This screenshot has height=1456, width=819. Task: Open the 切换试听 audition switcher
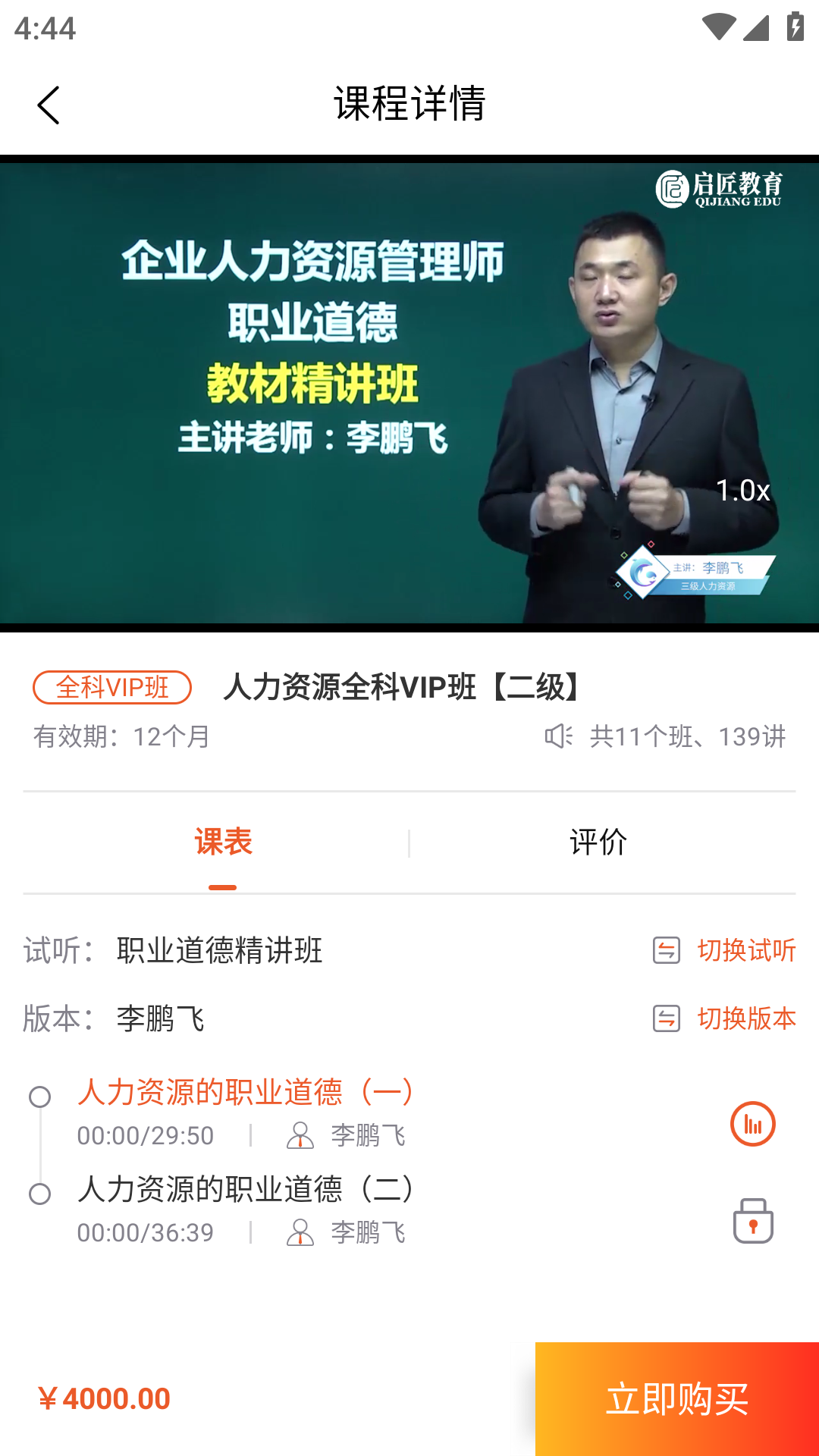point(747,949)
